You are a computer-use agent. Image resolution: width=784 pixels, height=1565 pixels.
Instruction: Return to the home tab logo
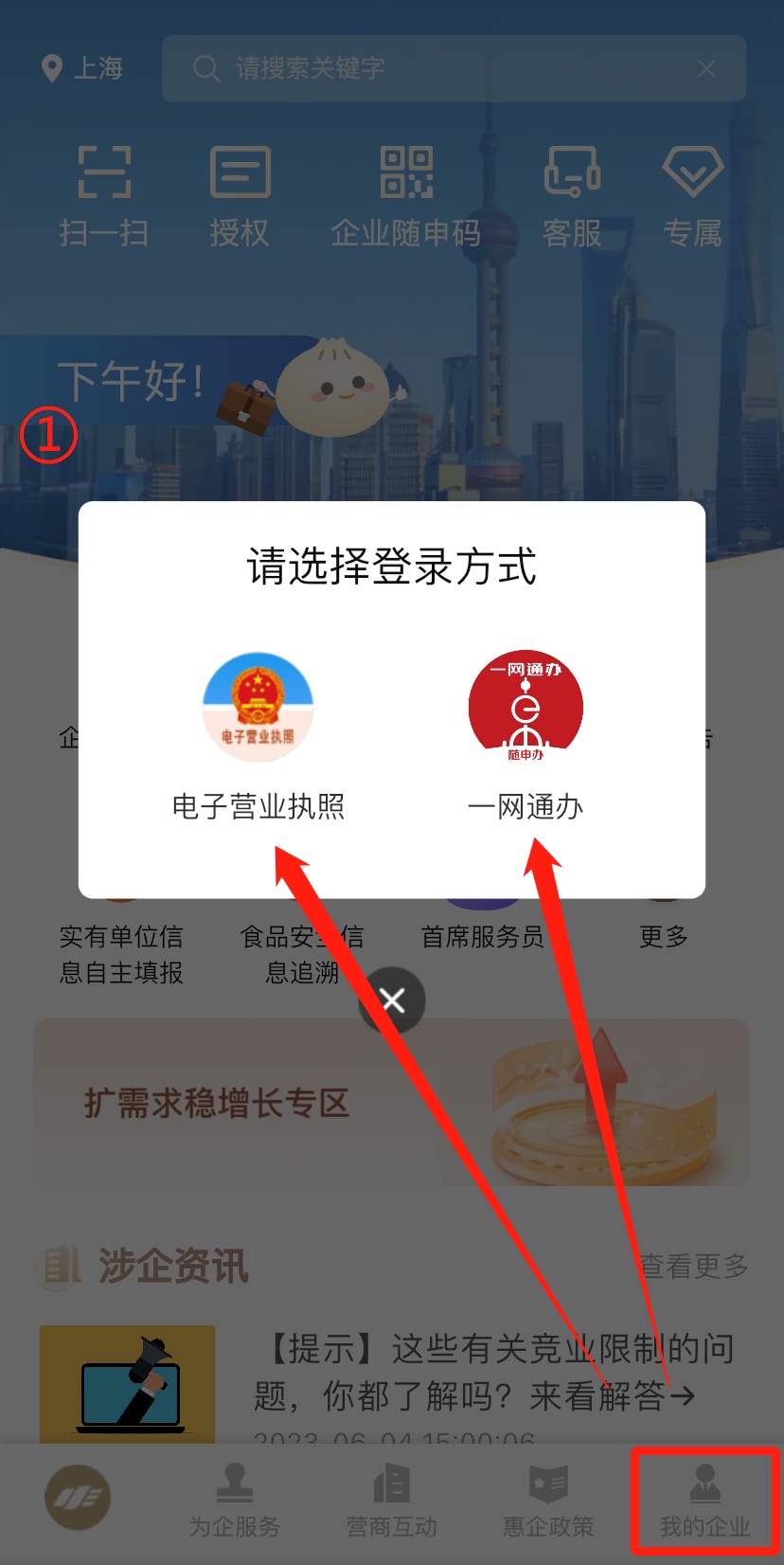pos(78,1498)
